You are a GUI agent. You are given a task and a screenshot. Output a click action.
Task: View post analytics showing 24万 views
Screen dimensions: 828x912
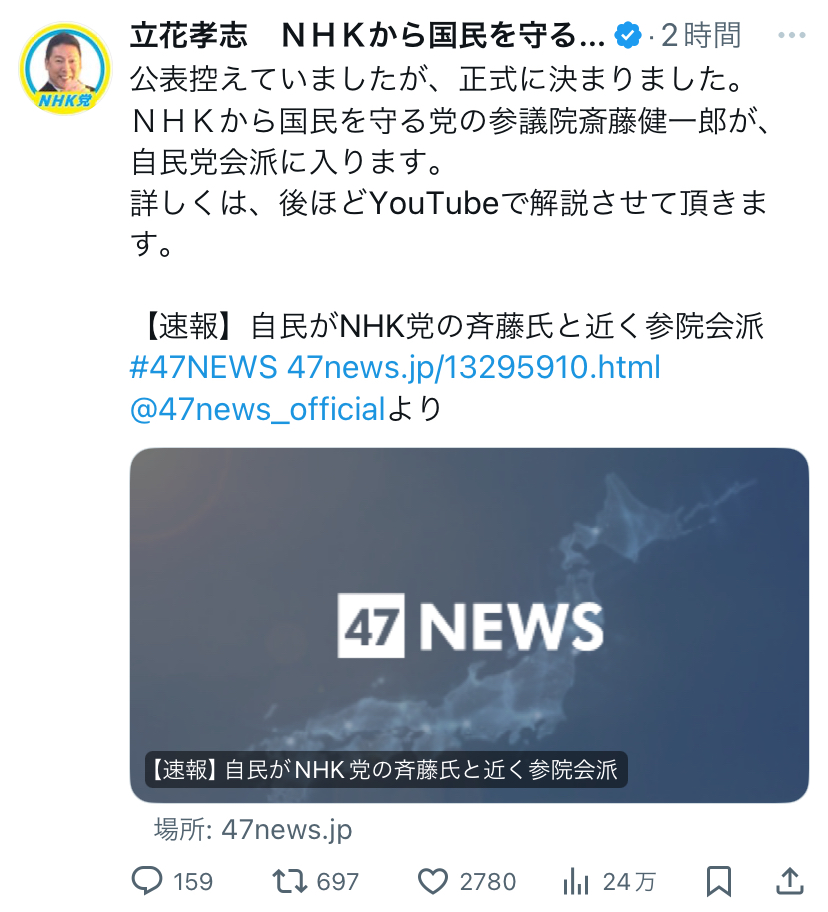tap(576, 881)
